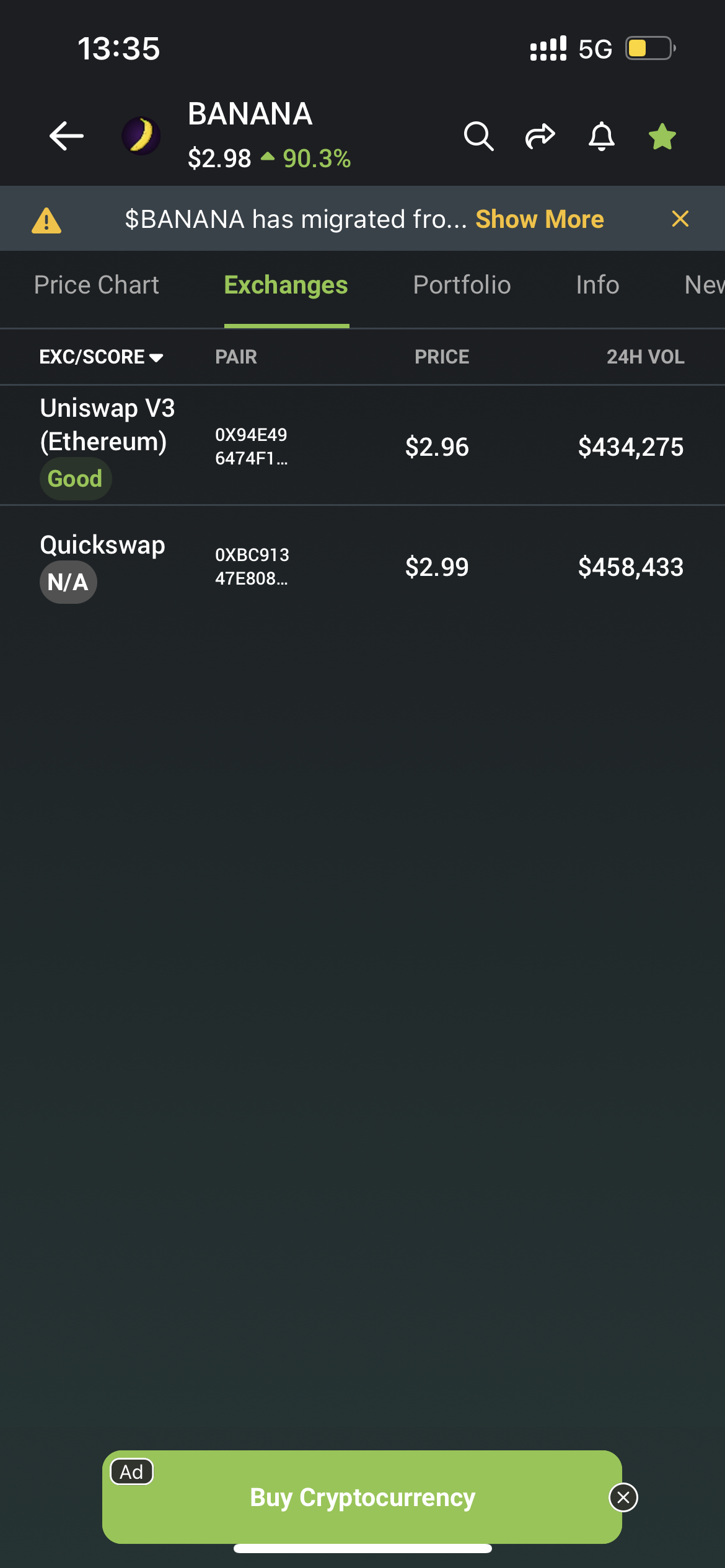Go back using the arrow icon
This screenshot has width=725, height=1568.
point(66,136)
